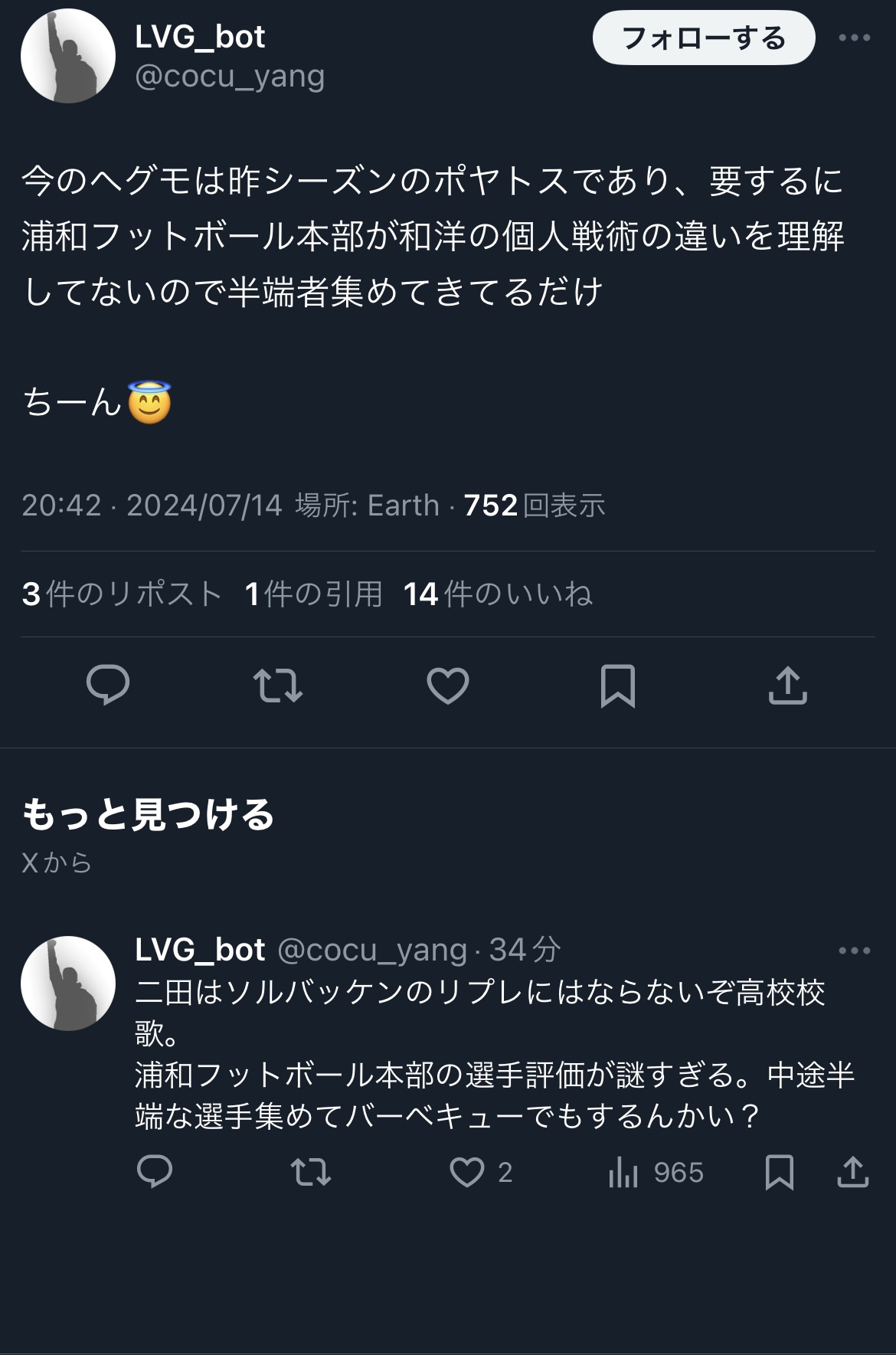This screenshot has height=1355, width=896.
Task: View the 14件のいいね list
Action: [x=498, y=594]
